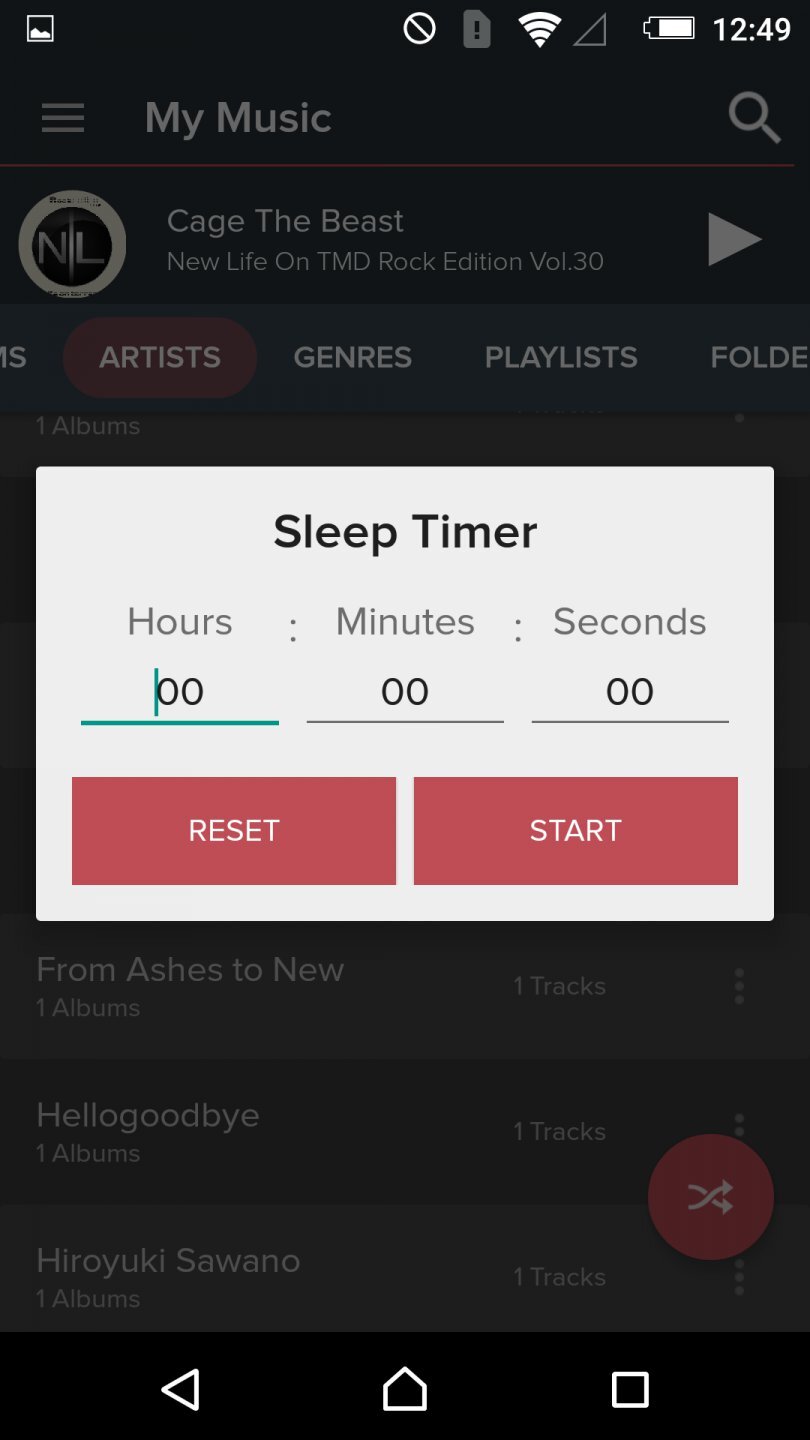Viewport: 810px width, 1440px height.
Task: Select the ARTISTS tab
Action: point(160,357)
